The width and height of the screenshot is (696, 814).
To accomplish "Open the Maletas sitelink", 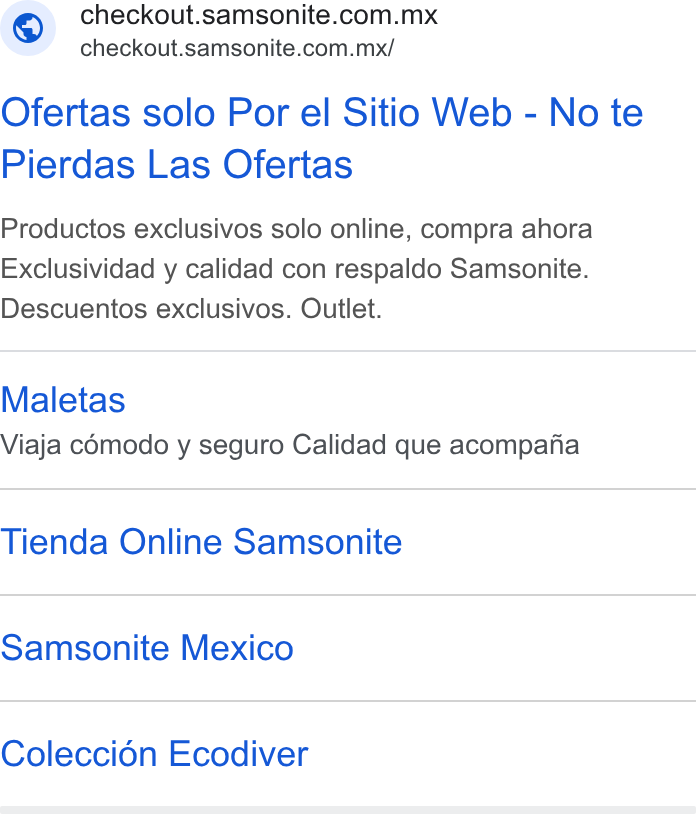I will coord(63,400).
